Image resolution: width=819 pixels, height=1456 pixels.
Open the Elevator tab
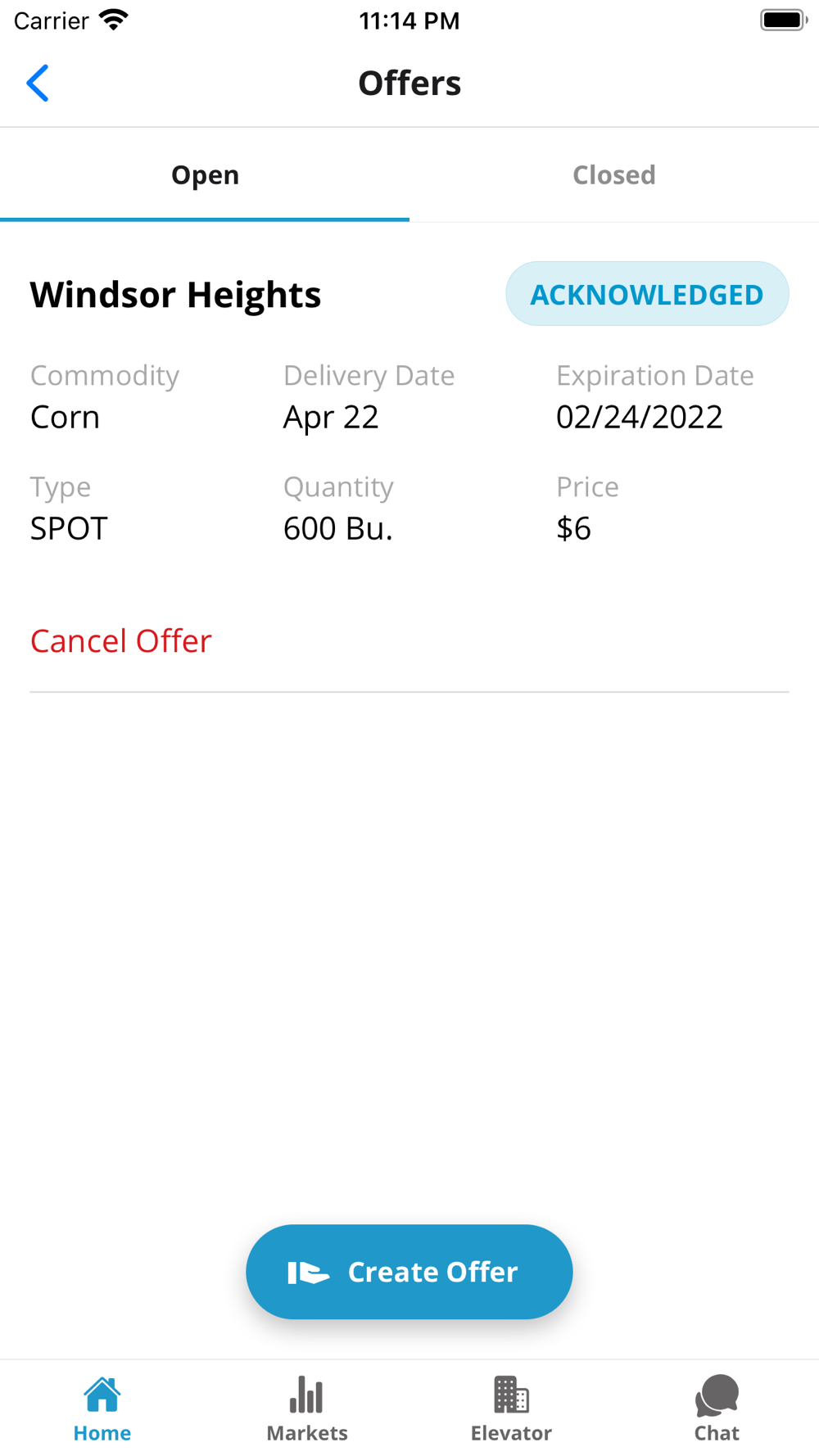(511, 1409)
